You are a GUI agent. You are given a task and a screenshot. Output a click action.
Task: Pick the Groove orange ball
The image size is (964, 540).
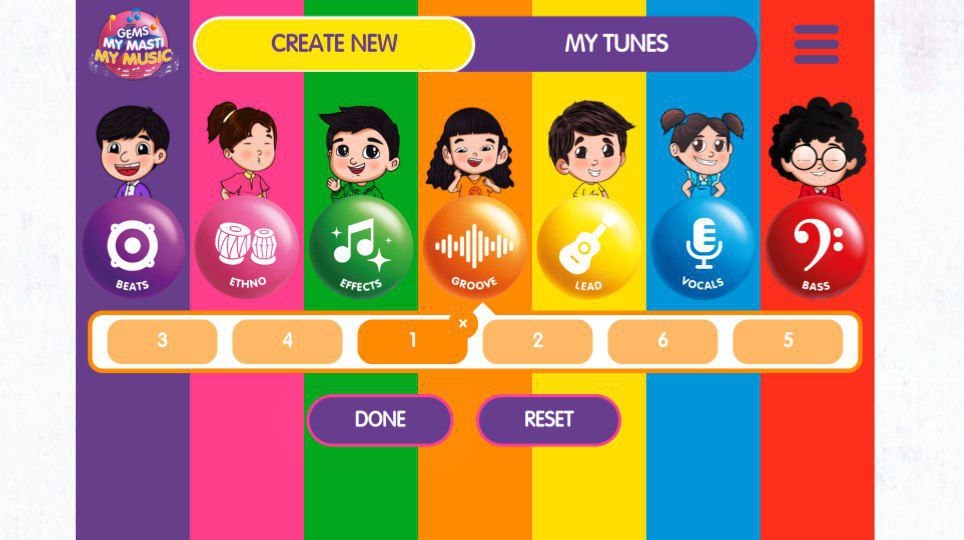point(474,247)
